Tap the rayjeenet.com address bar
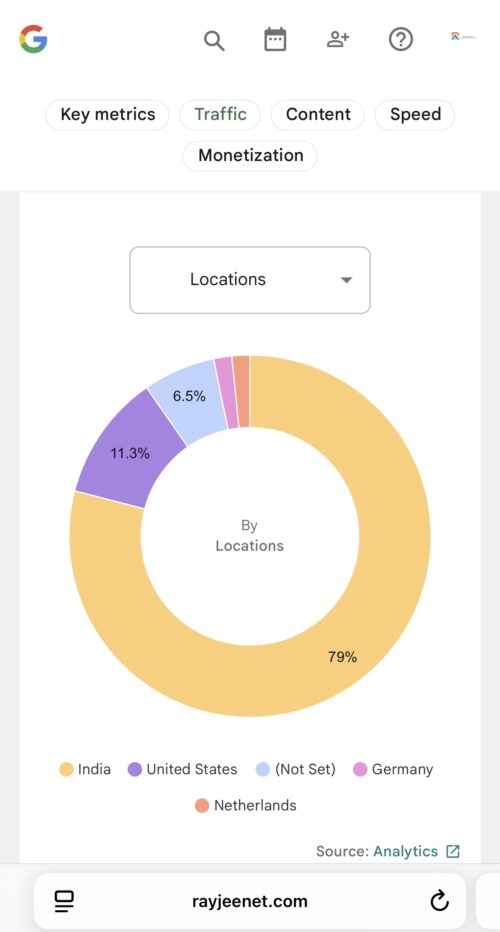 250,901
